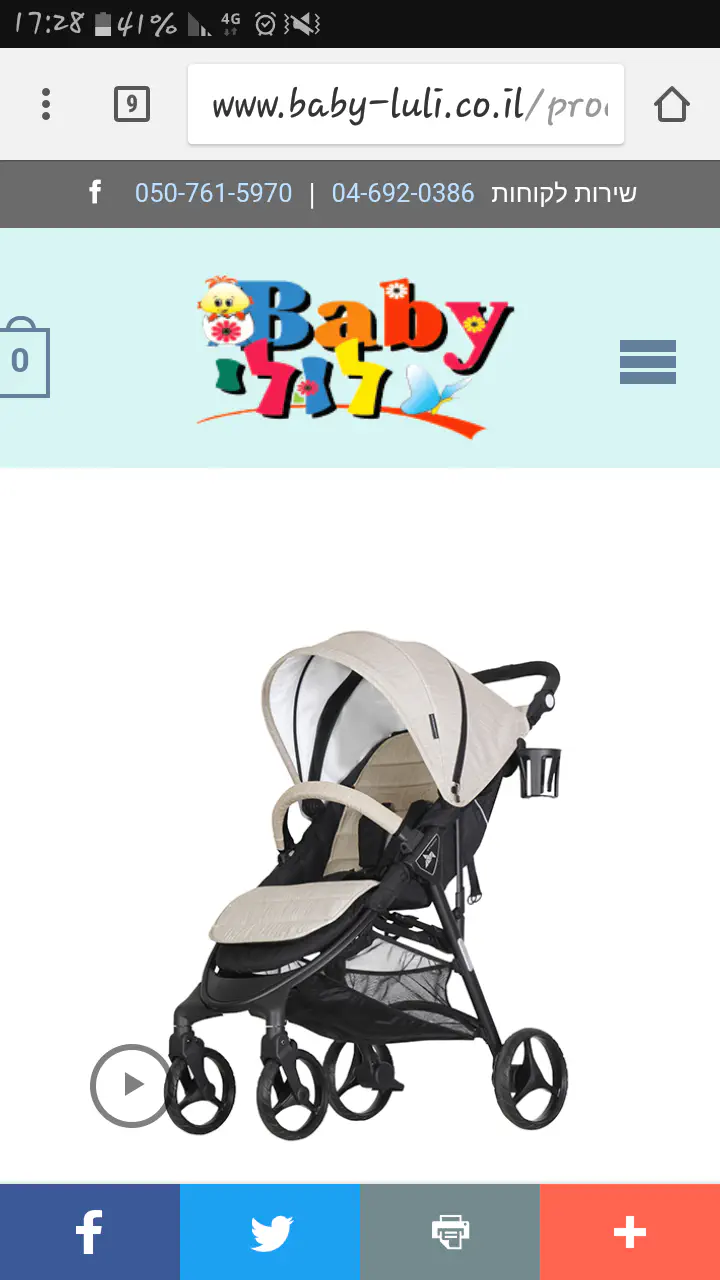Open the shopping cart
This screenshot has height=1280, width=720.
coord(22,358)
